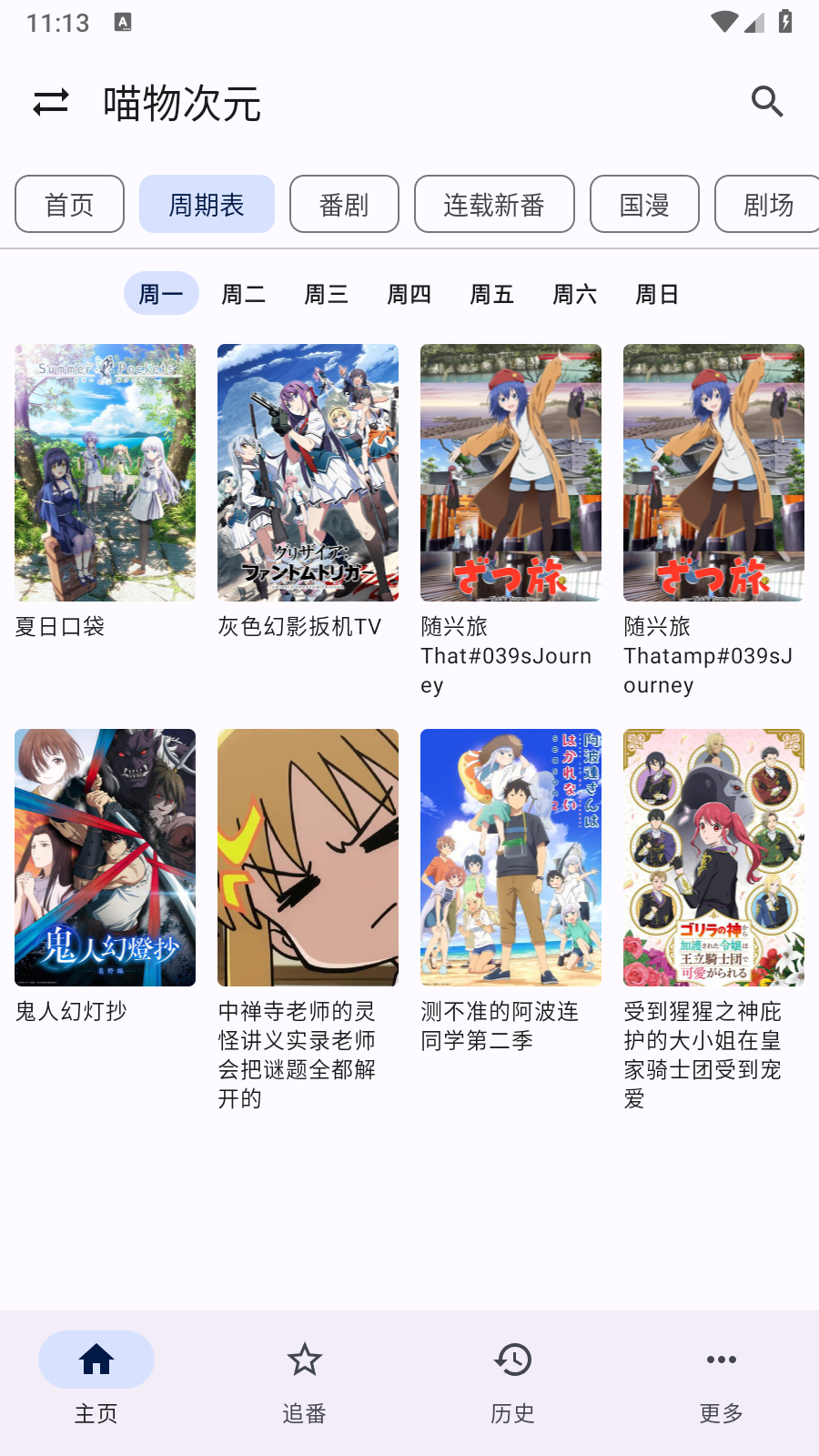Open 受到猩猩之神庇护的大小姐 card
This screenshot has width=819, height=1456.
(x=713, y=857)
